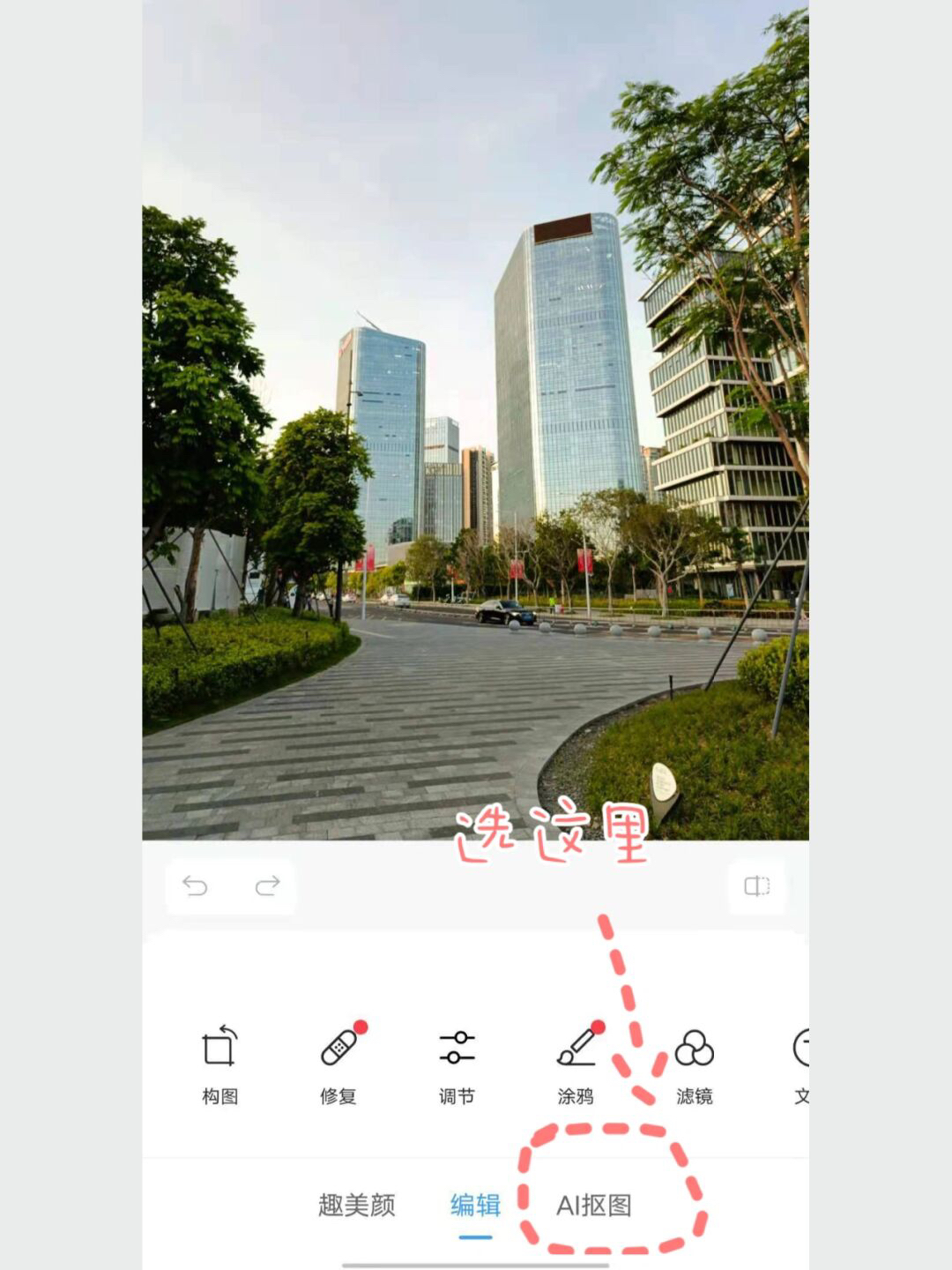Switch to the 趣美颜 tab
The image size is (952, 1270).
[357, 1205]
